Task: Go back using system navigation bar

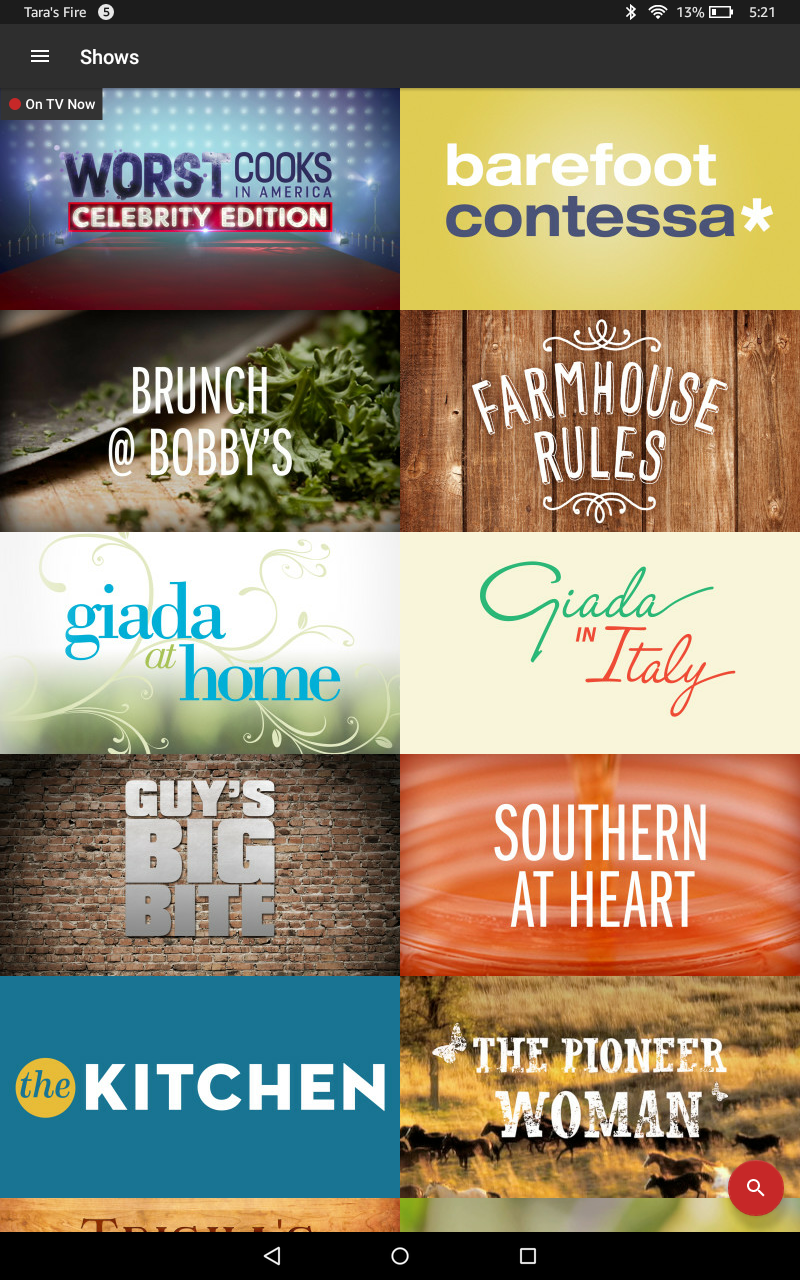Action: 272,1256
